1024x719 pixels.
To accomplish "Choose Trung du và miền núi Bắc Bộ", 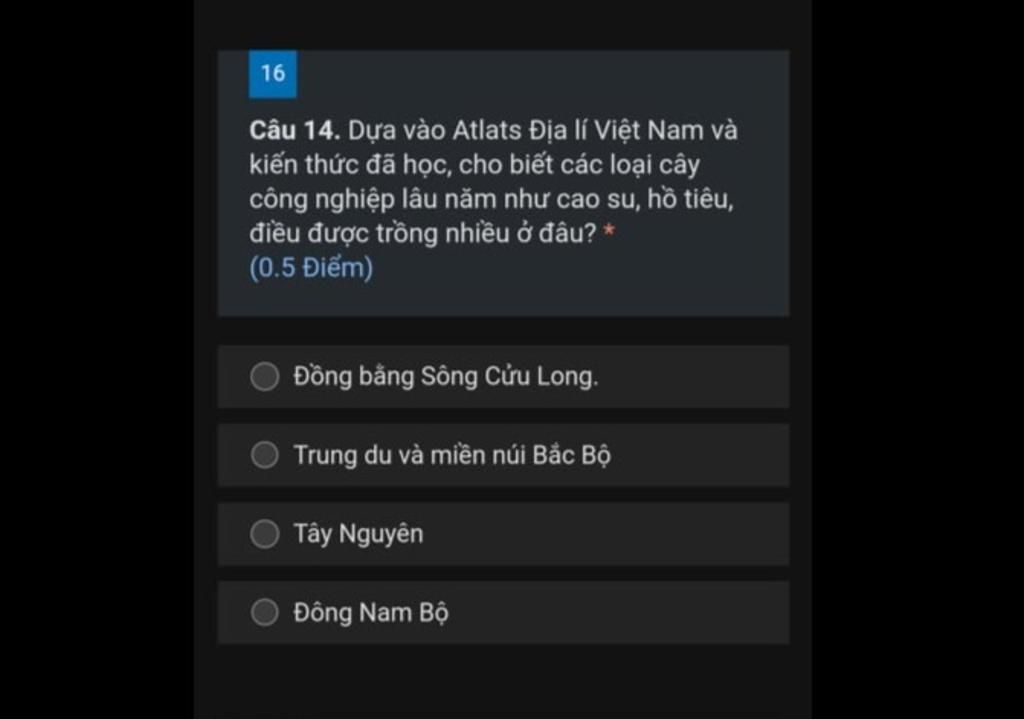I will (x=265, y=455).
